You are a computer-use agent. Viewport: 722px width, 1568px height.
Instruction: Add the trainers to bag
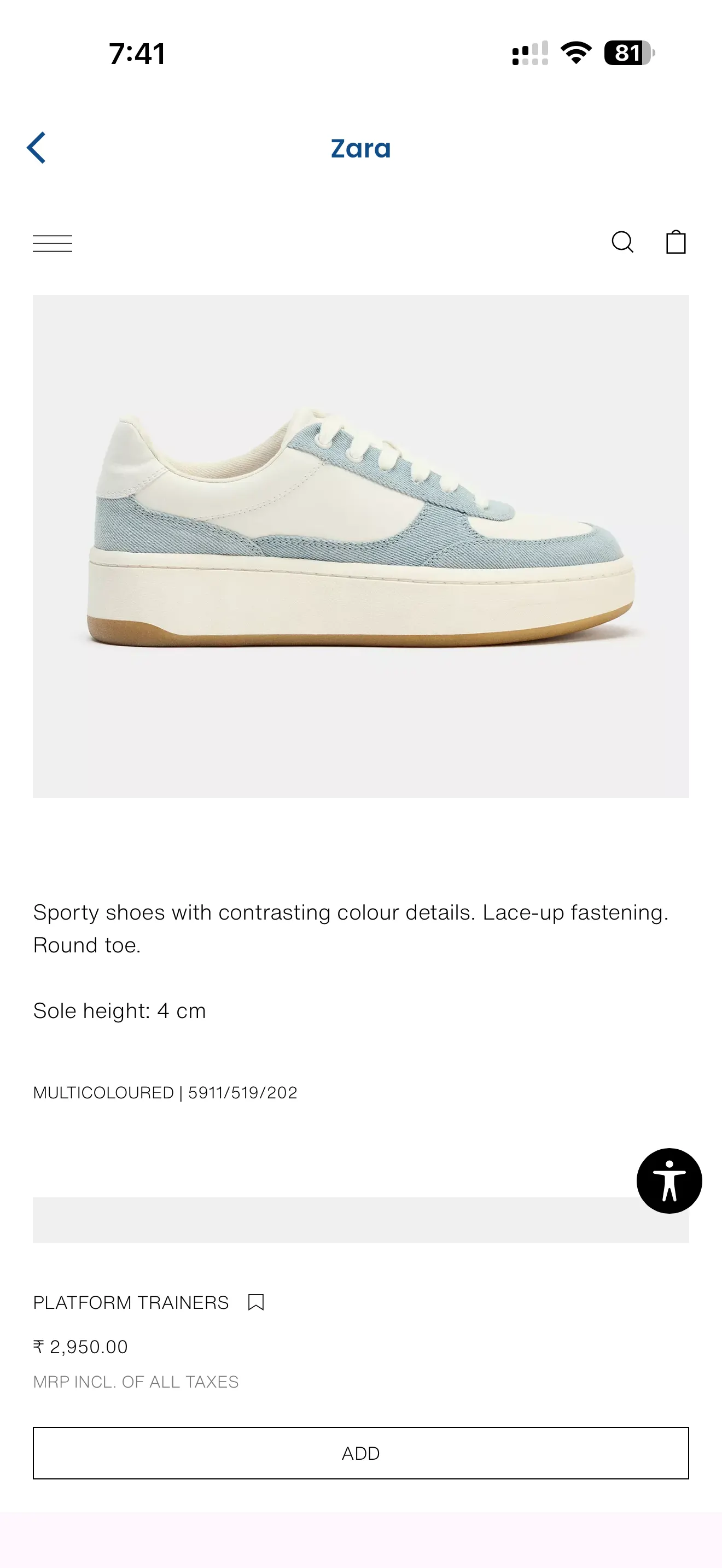(x=360, y=1453)
